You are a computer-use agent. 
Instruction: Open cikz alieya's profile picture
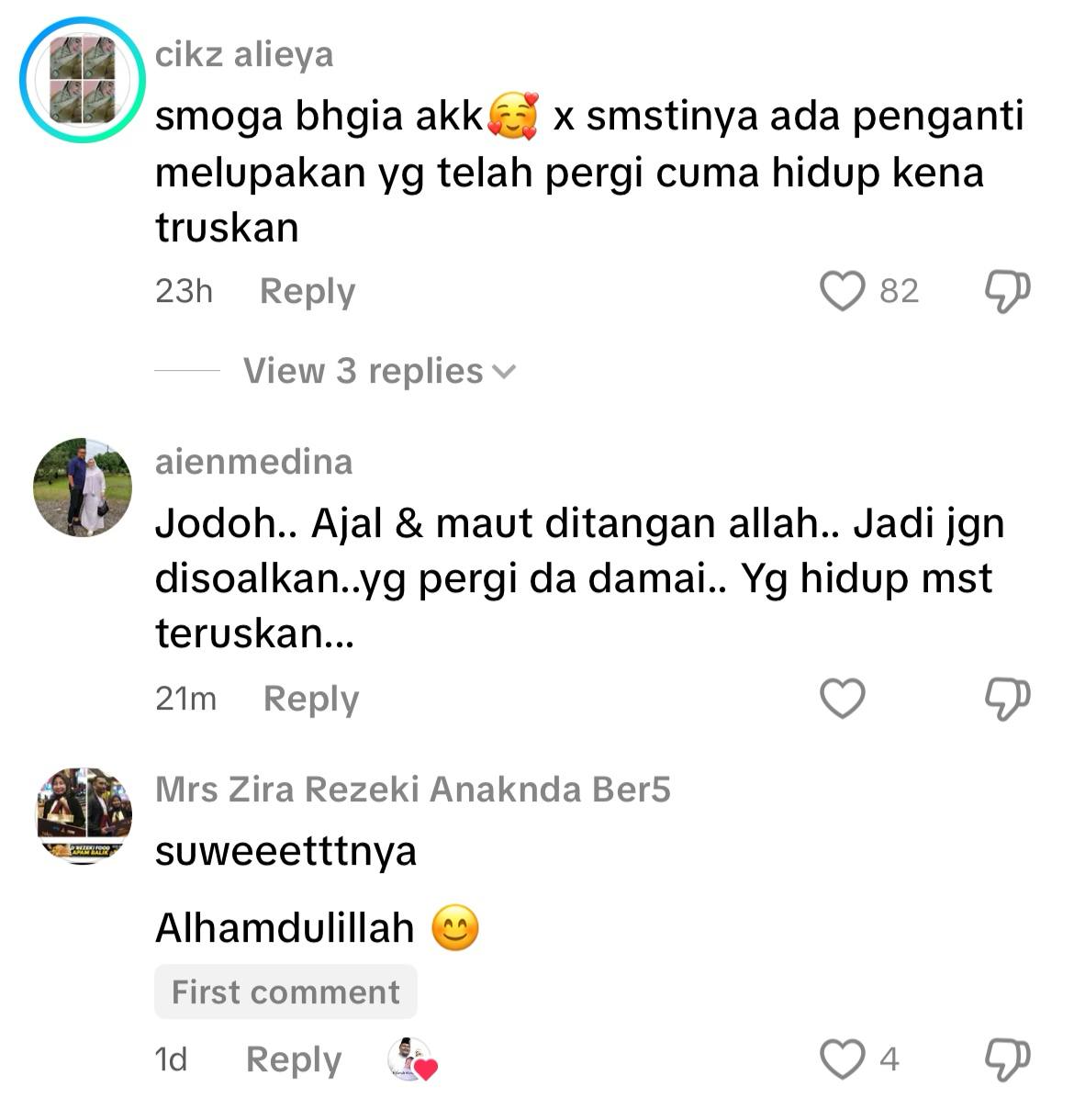83,80
